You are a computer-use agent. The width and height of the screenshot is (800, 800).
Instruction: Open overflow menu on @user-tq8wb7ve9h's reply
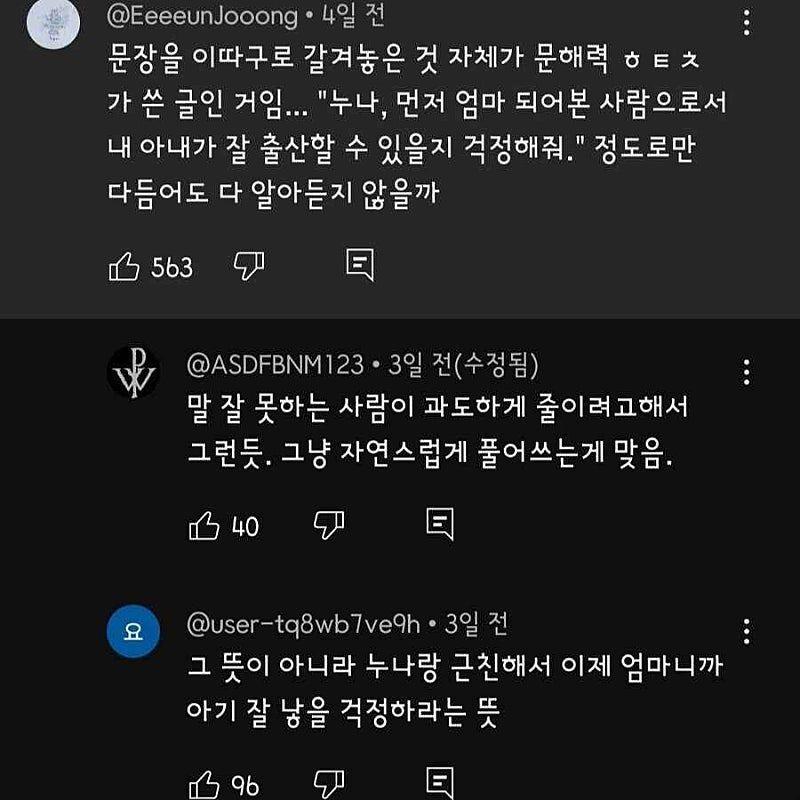click(x=746, y=631)
